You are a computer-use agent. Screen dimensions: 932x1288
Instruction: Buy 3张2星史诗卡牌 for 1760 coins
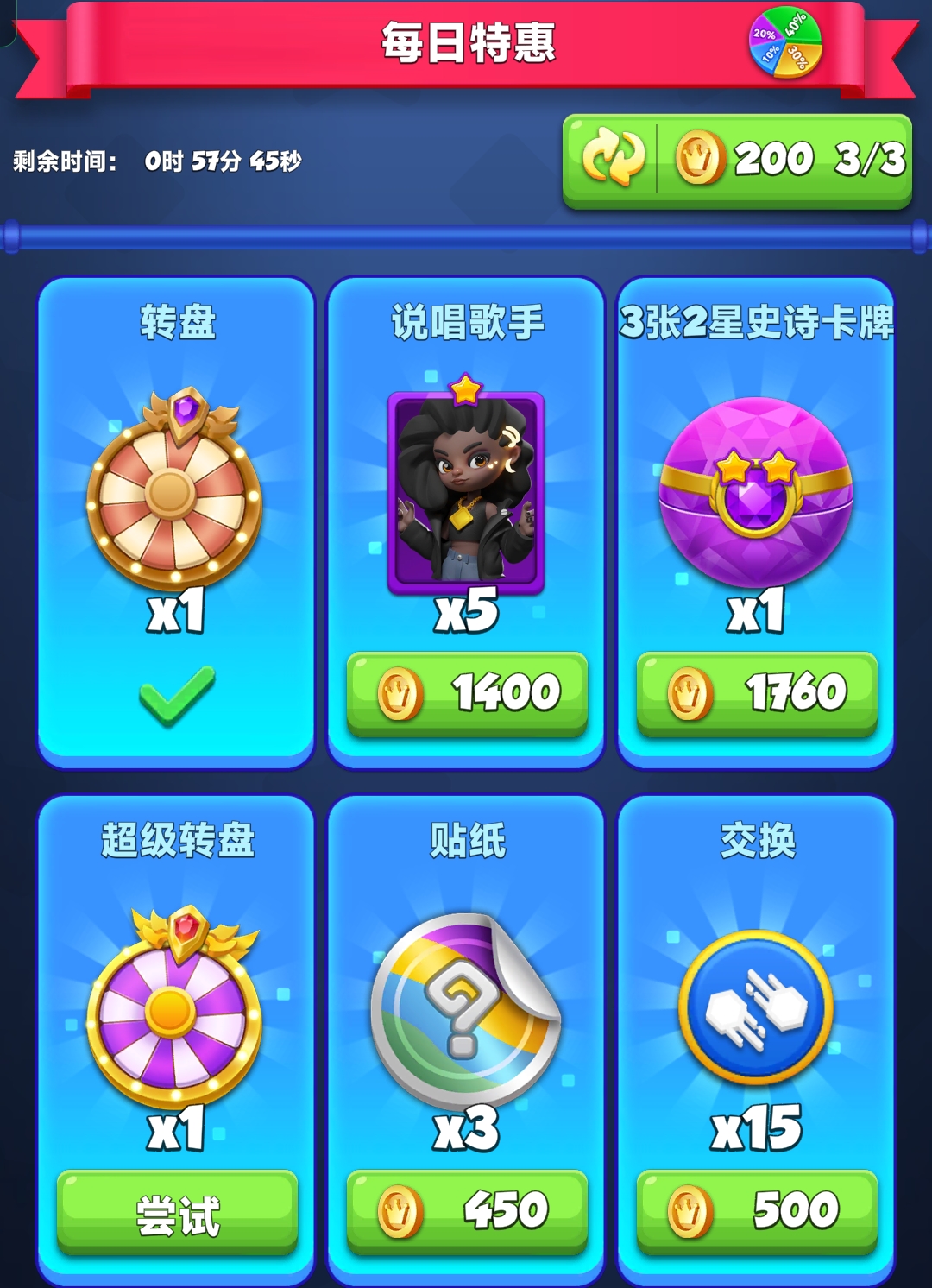pos(757,692)
